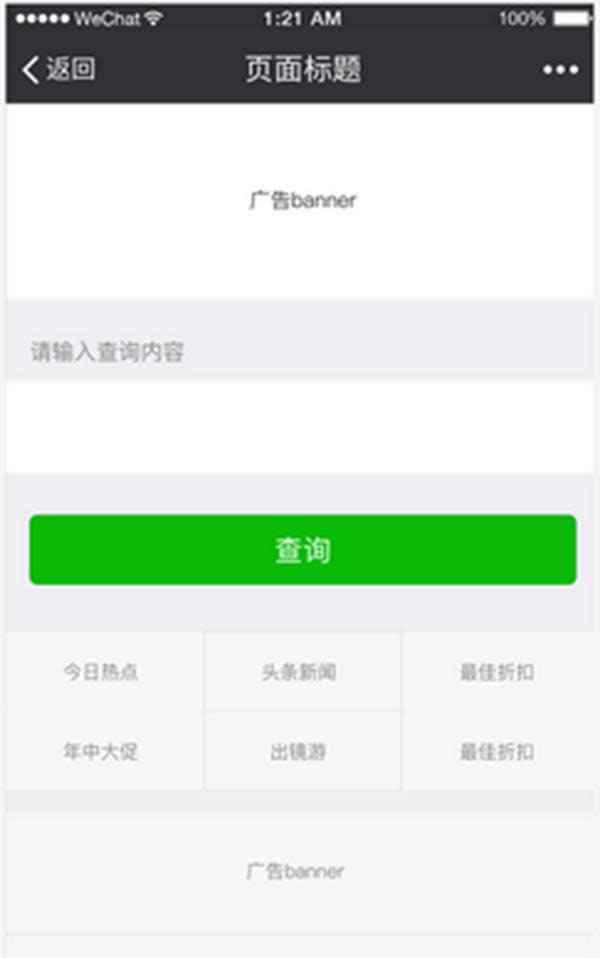Focus the query input field below 请输入查询内容
600x958 pixels.
pos(302,427)
